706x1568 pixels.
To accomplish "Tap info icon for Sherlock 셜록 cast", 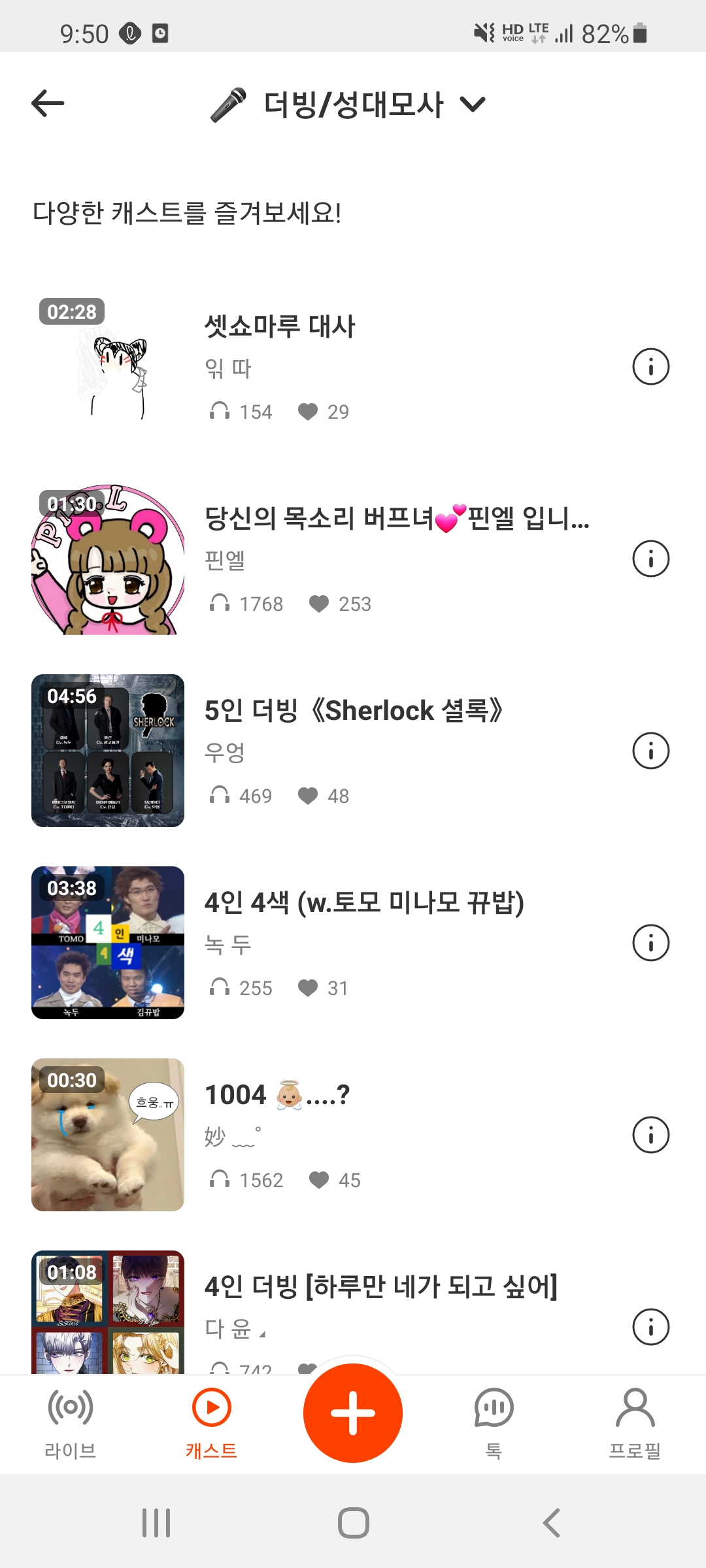I will [650, 751].
